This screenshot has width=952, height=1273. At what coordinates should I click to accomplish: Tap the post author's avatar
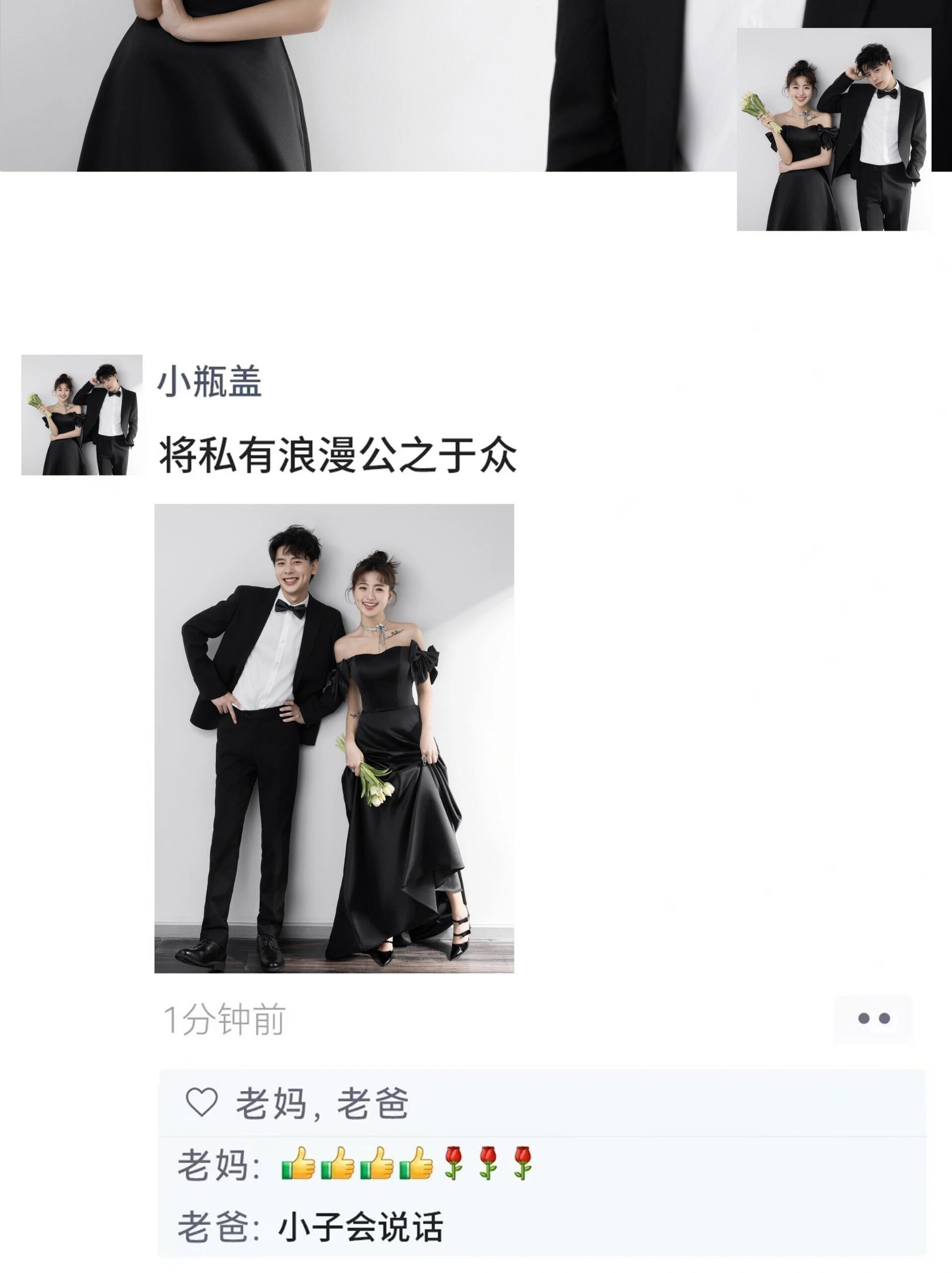[82, 415]
